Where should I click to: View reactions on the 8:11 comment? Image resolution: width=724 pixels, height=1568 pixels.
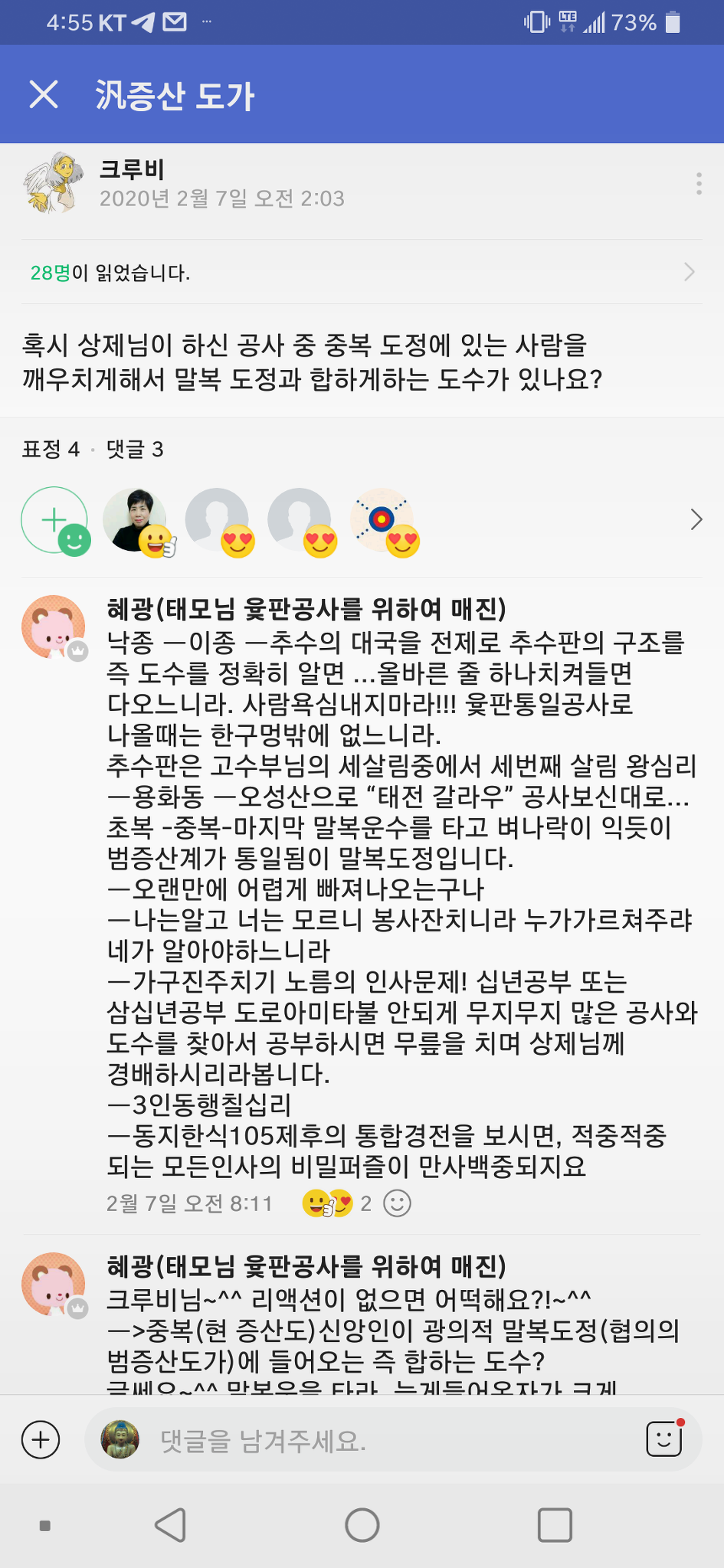(x=337, y=1203)
